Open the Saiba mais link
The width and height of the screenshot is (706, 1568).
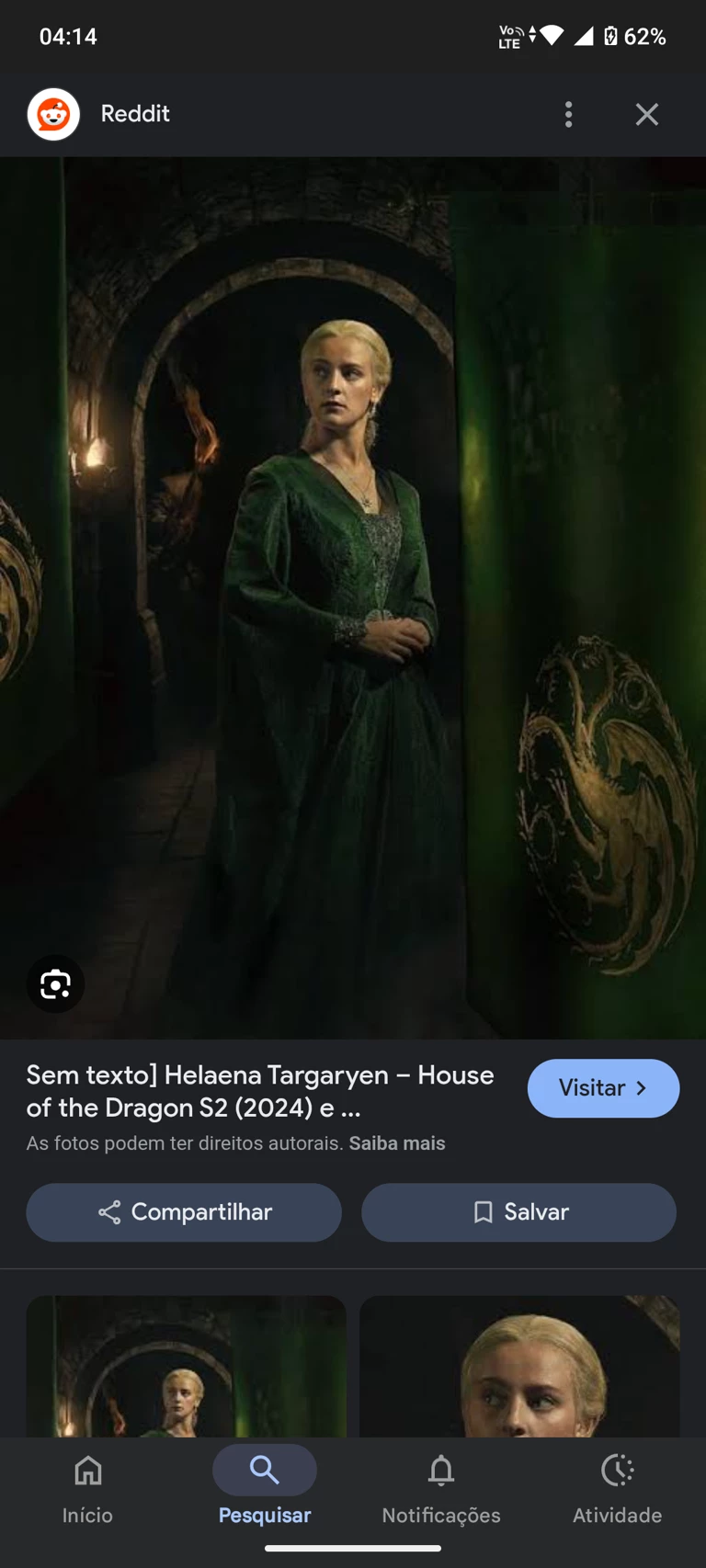pos(397,1143)
